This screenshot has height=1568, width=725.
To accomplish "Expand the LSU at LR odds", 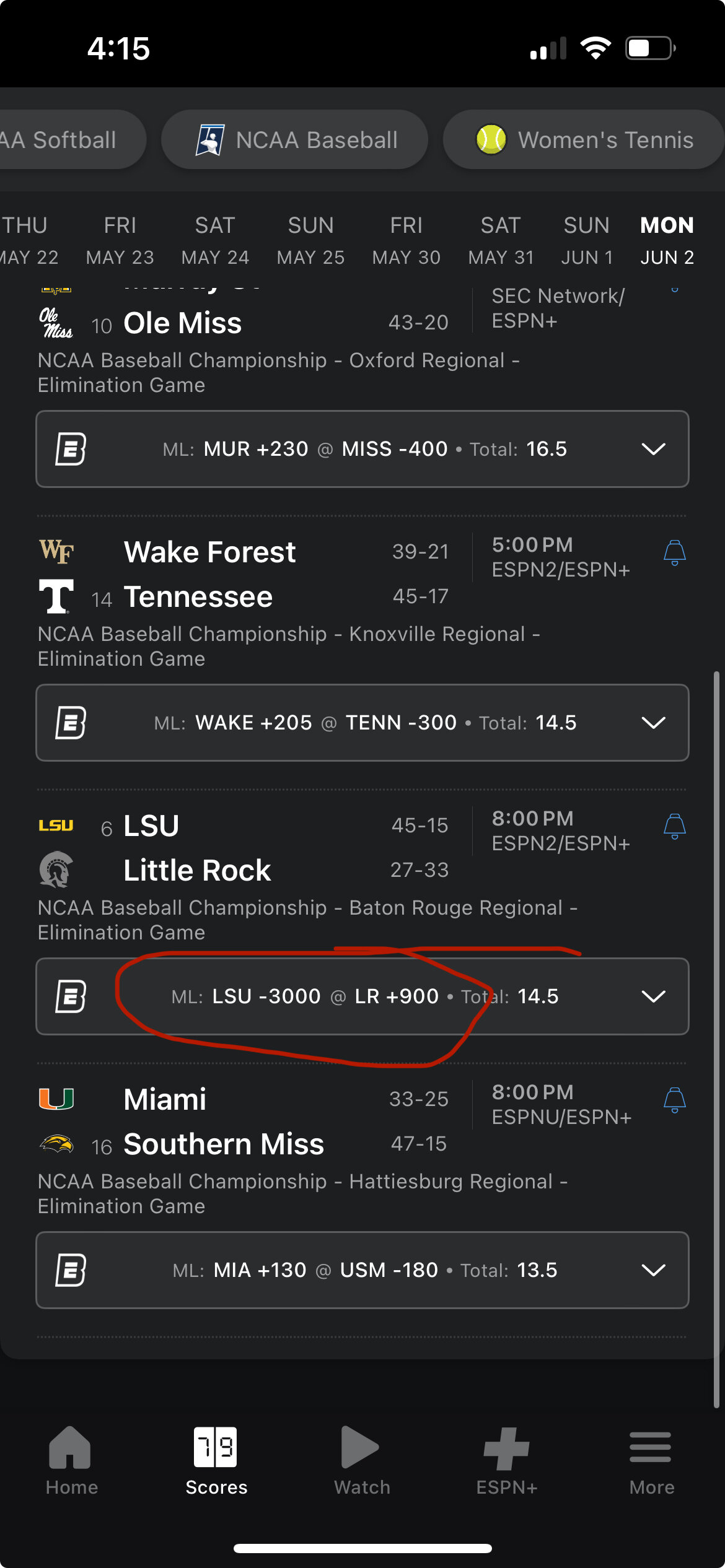I will (x=362, y=996).
